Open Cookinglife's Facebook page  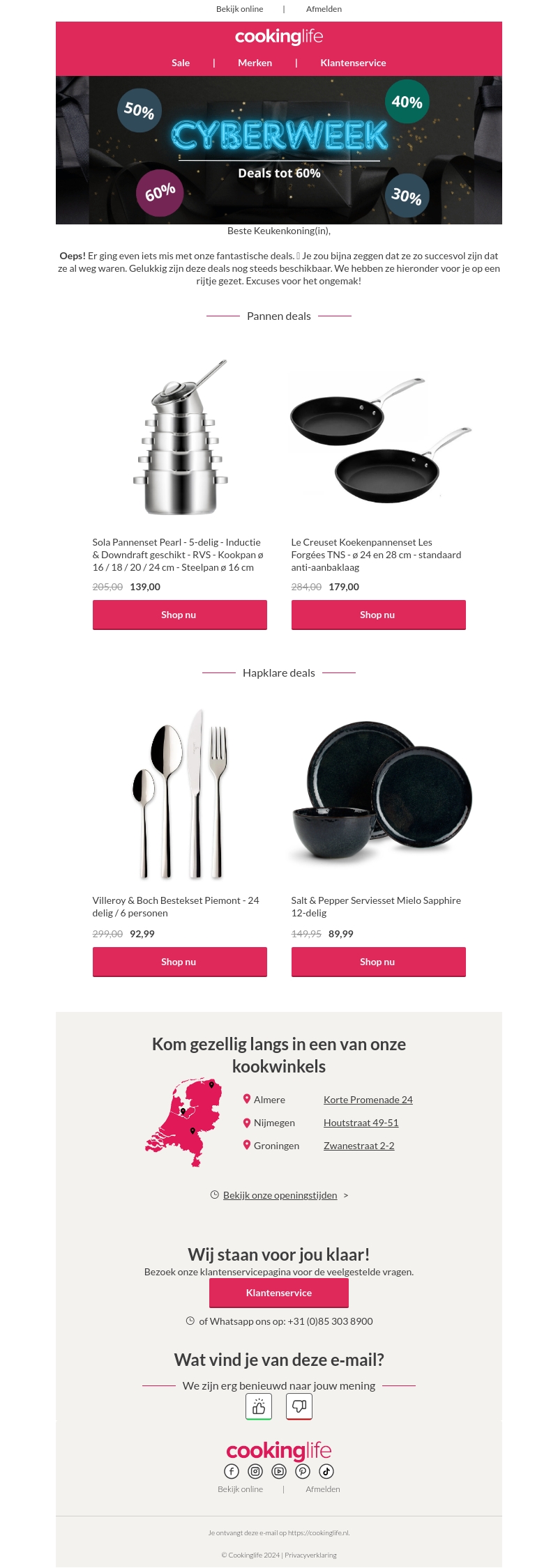(x=232, y=1471)
